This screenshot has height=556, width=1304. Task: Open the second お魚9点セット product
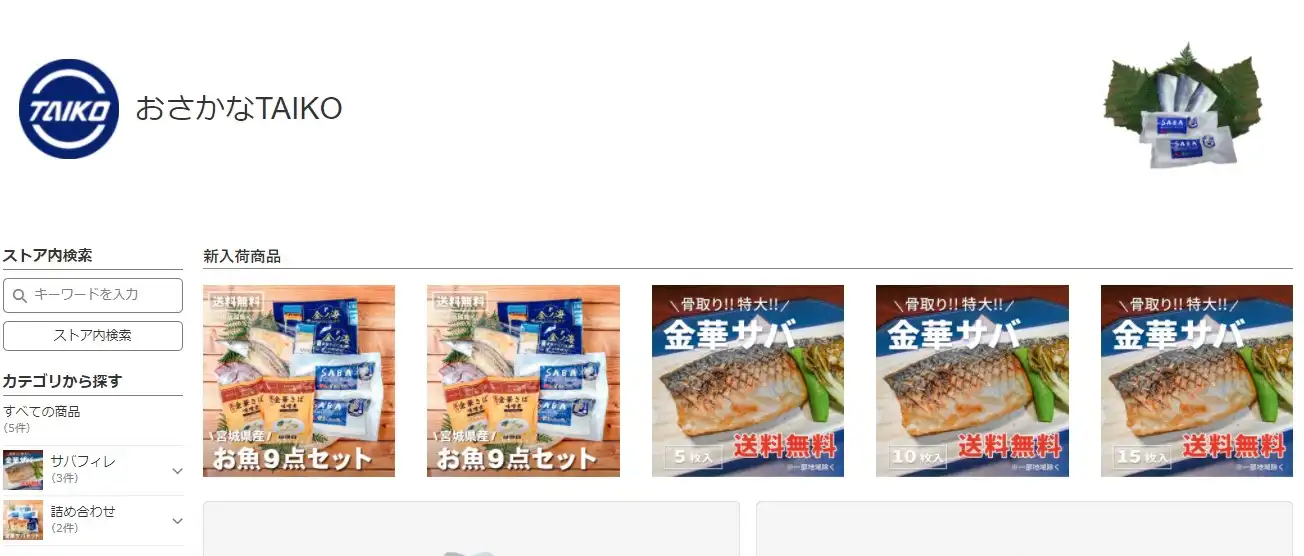click(523, 381)
